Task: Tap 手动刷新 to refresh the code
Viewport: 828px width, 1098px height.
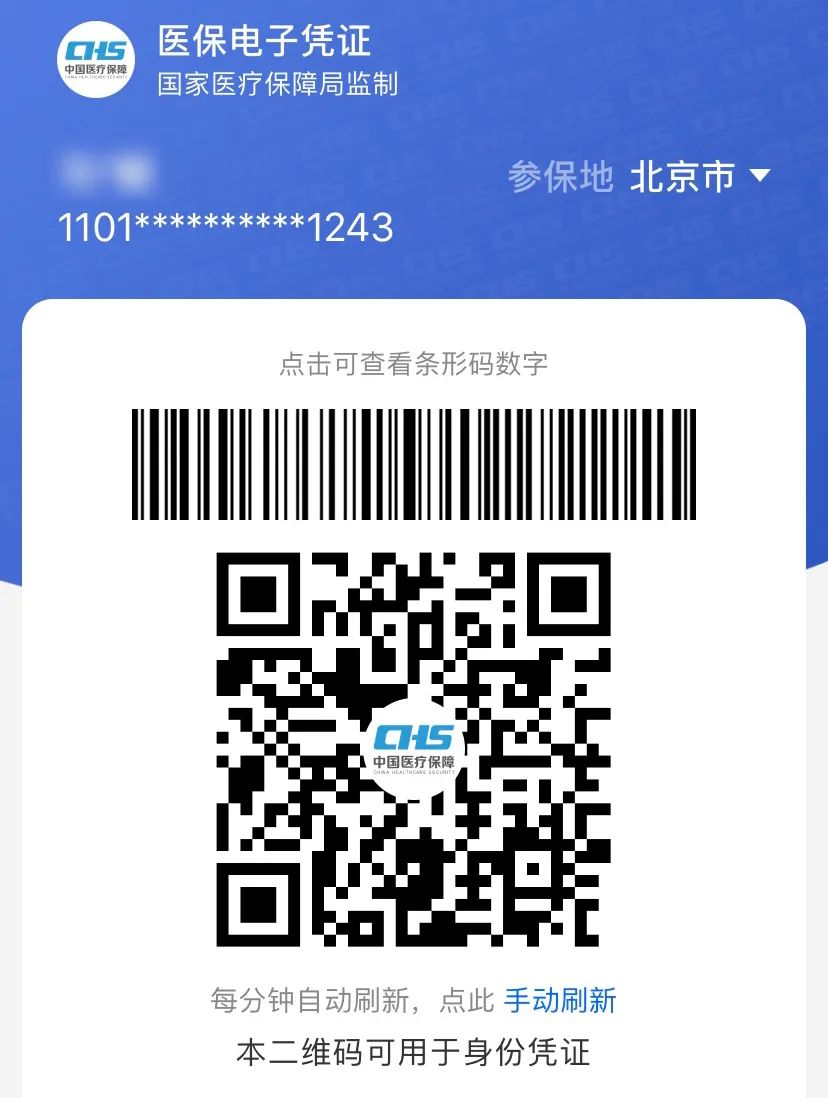Action: (560, 999)
